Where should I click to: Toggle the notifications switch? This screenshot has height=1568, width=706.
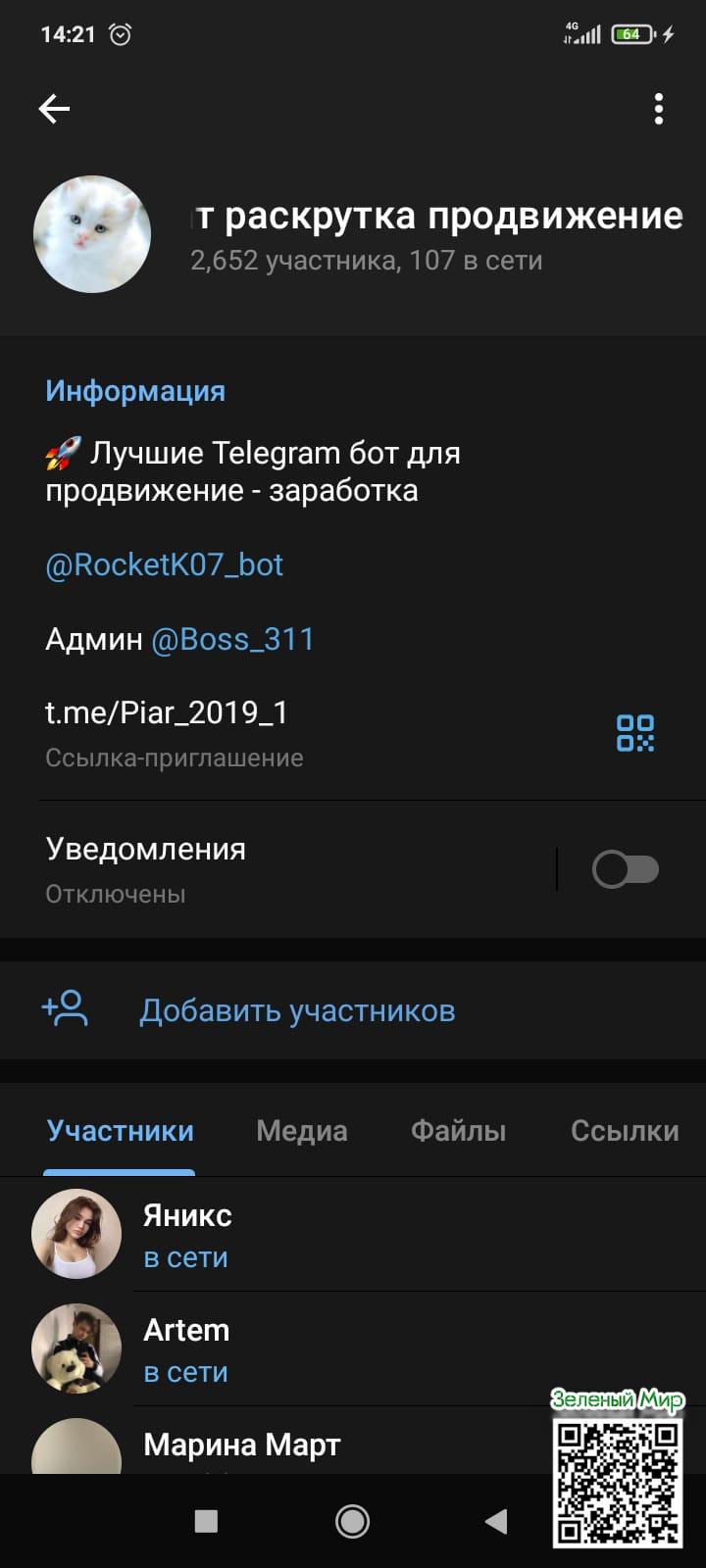pyautogui.click(x=625, y=869)
